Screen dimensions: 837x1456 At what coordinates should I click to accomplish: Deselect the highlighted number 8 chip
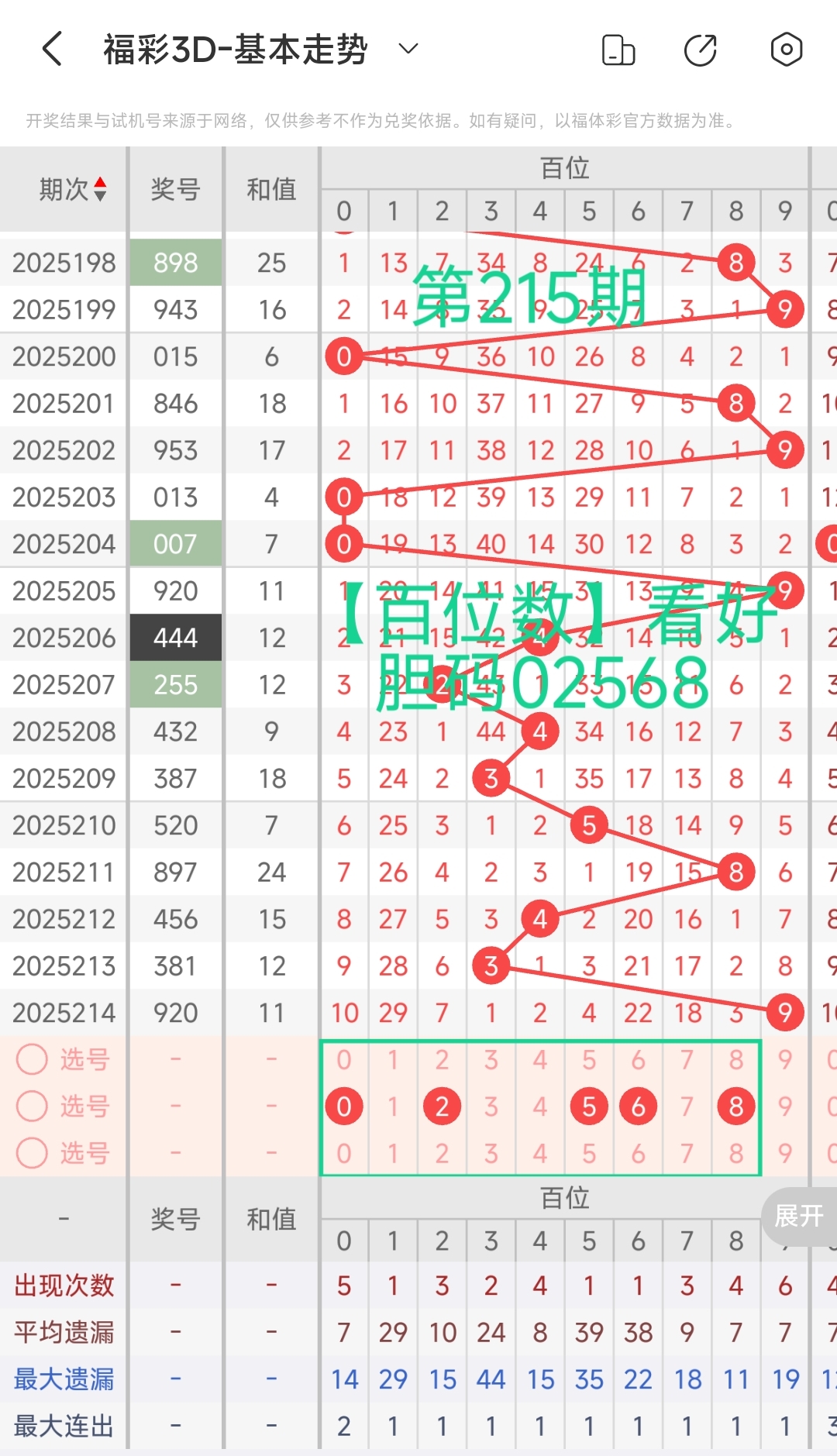pyautogui.click(x=735, y=1106)
